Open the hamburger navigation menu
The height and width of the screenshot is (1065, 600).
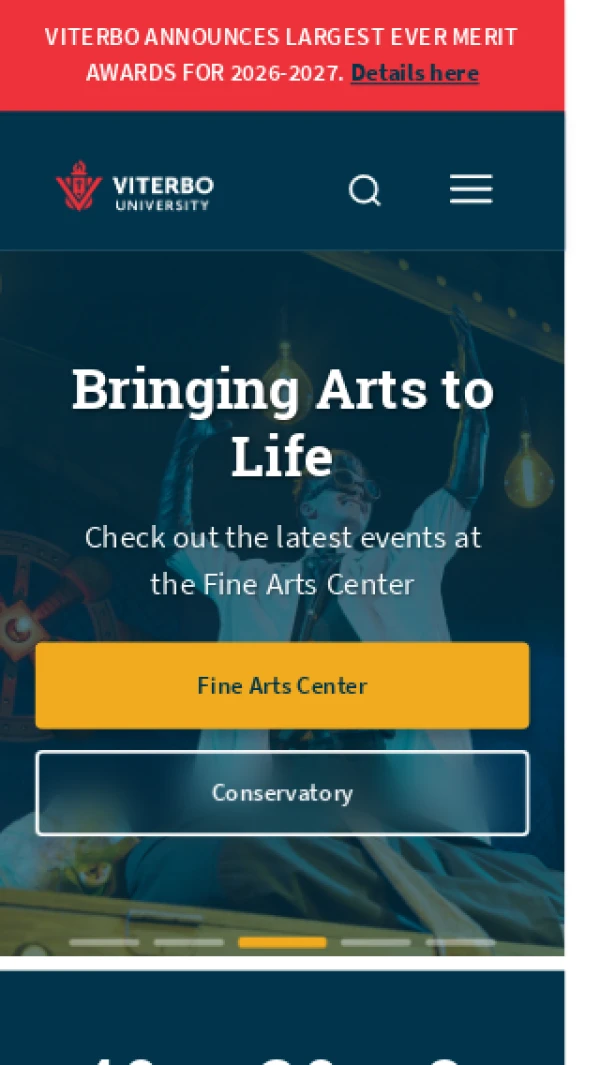(470, 189)
